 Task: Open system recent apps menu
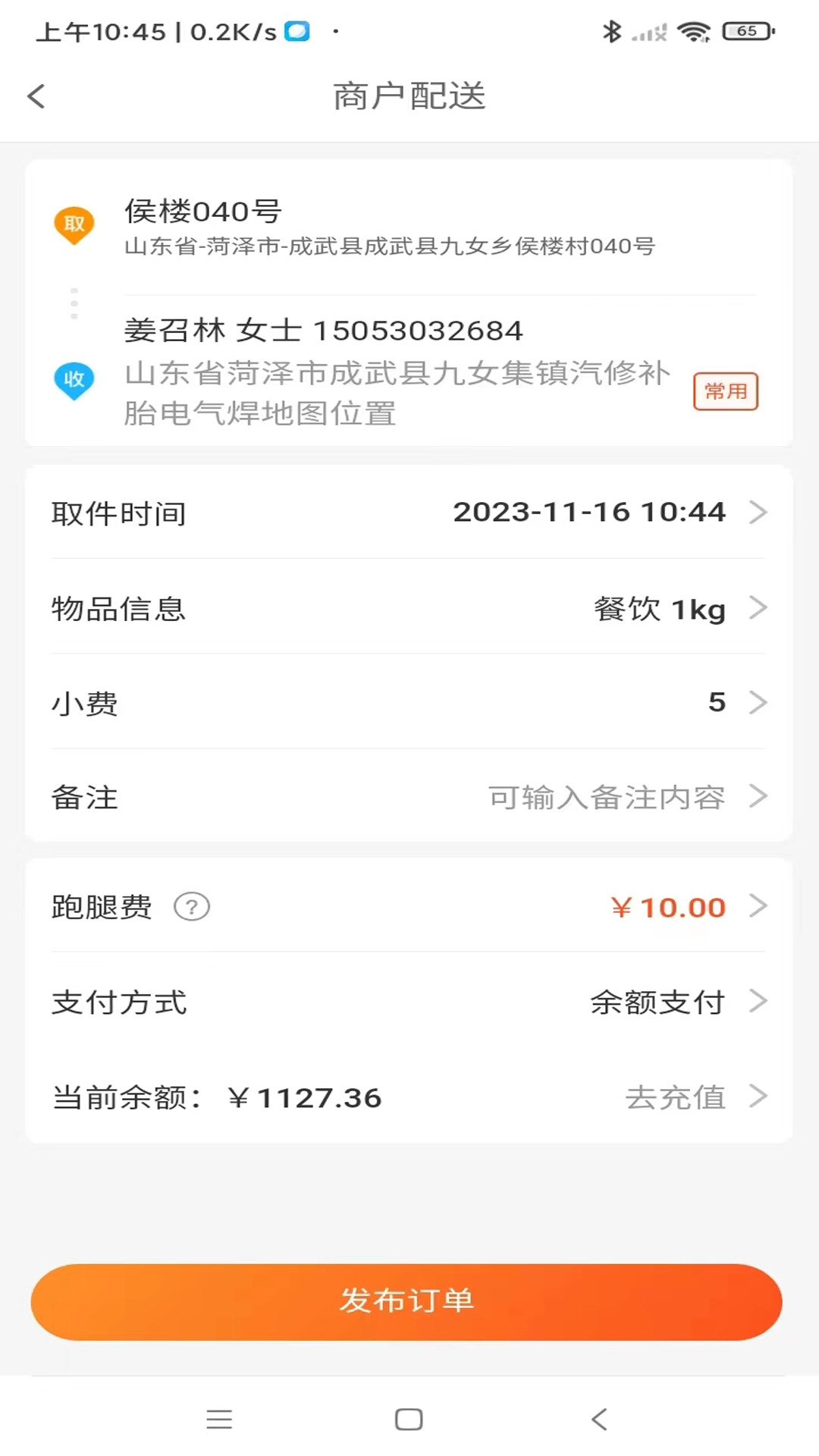pos(219,1419)
